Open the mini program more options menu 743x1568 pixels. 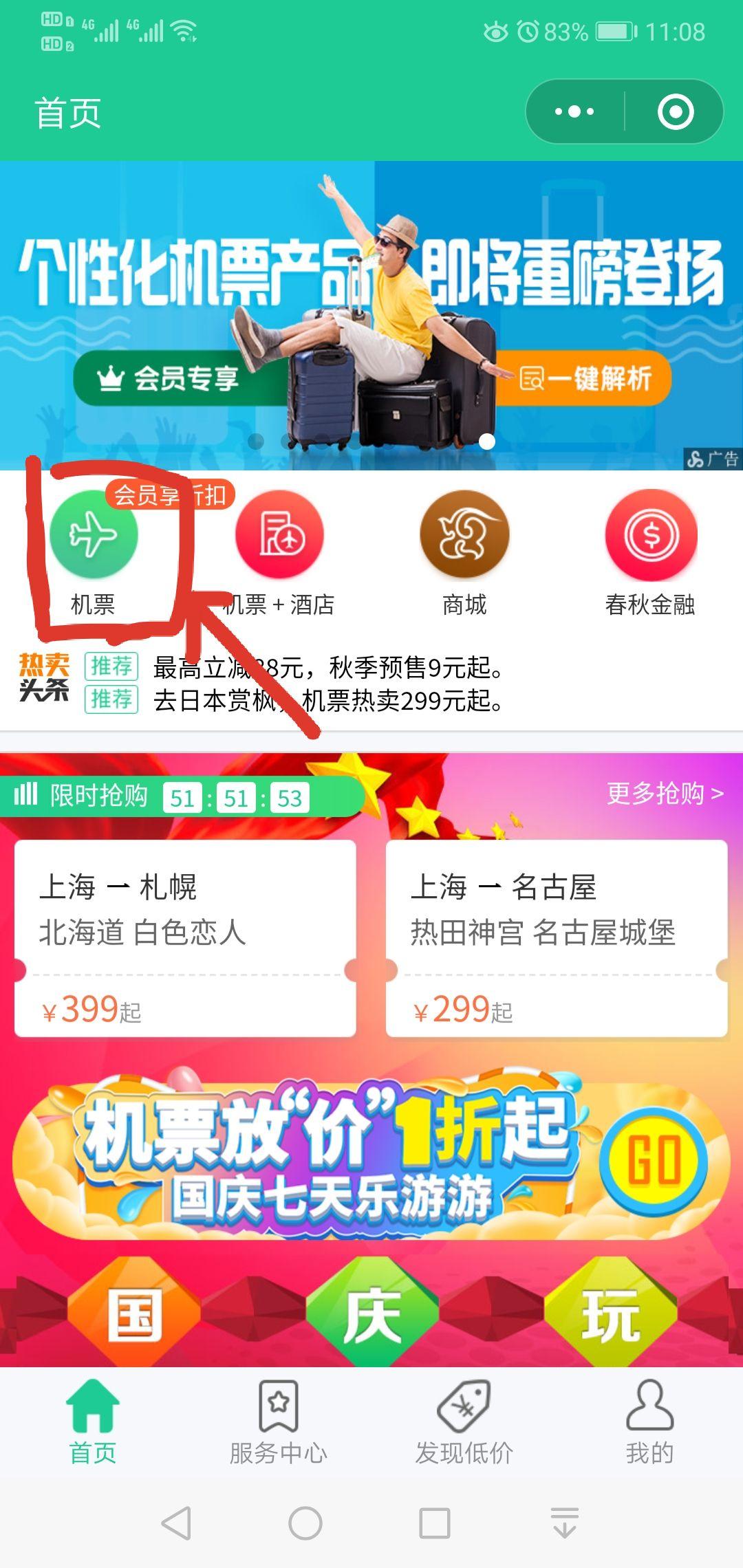pos(575,111)
